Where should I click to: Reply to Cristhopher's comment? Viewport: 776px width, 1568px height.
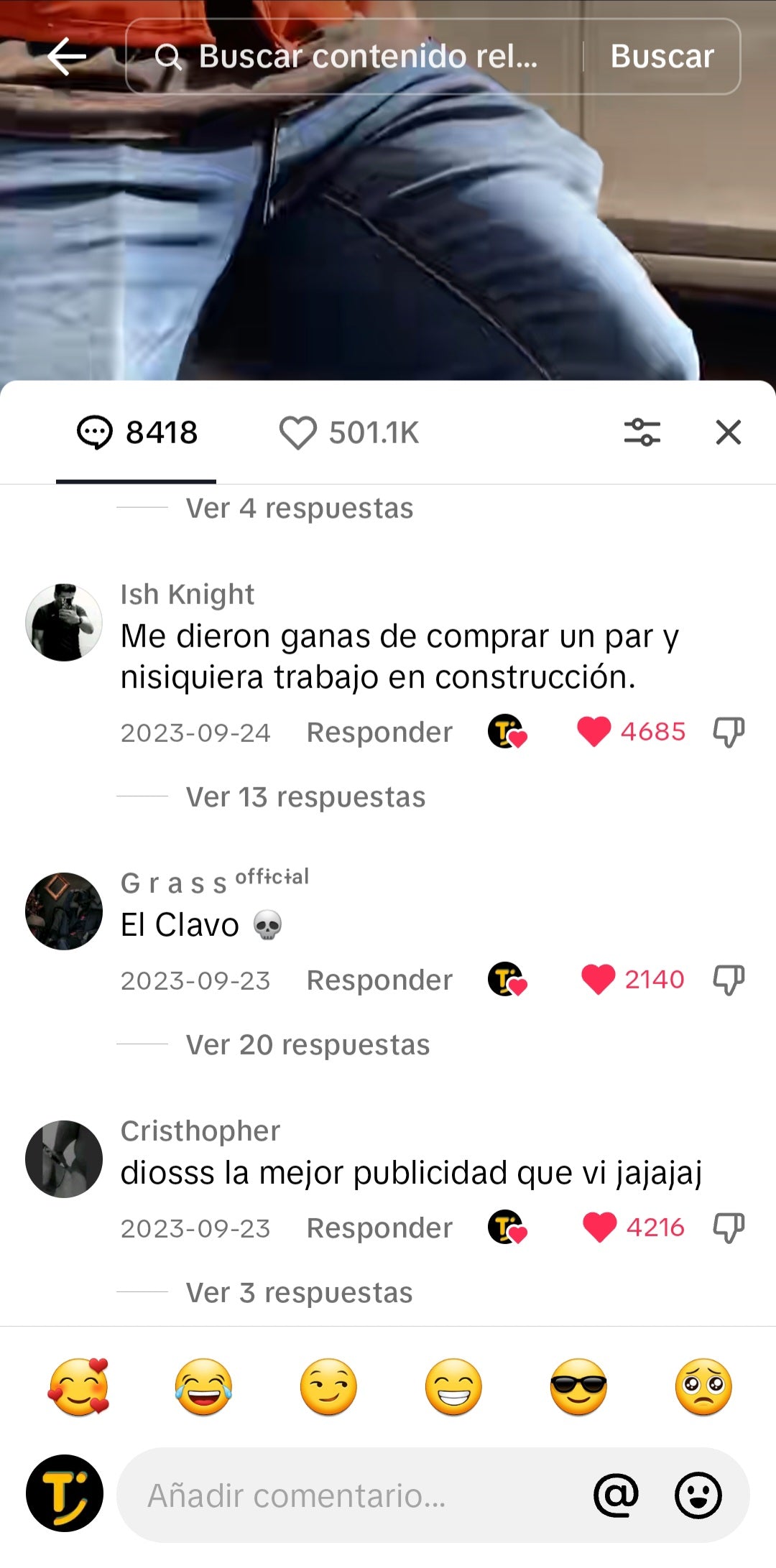(x=379, y=1228)
